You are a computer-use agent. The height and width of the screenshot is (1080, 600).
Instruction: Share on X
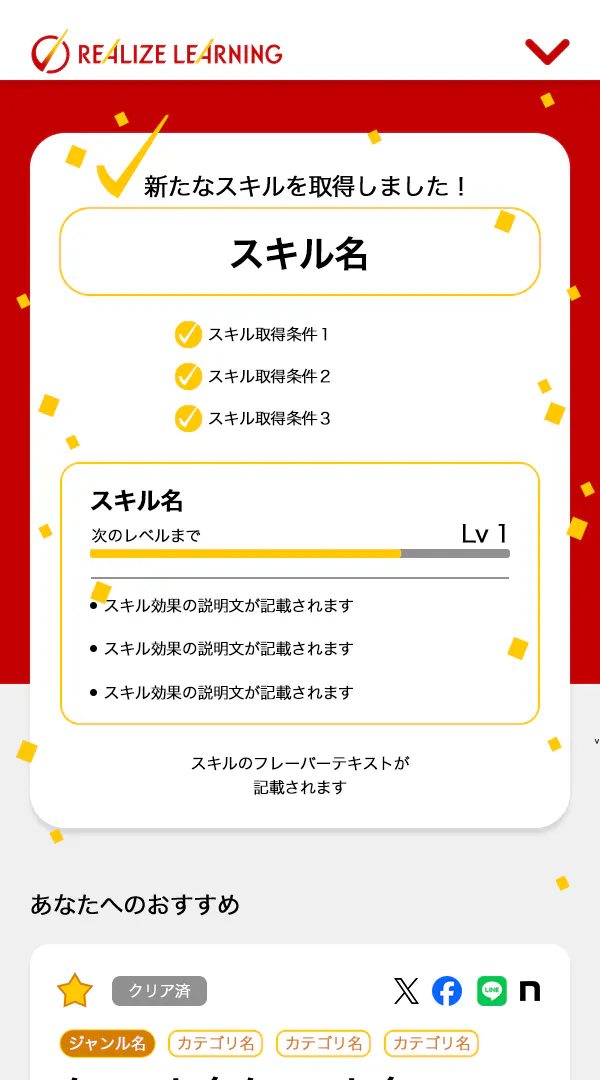pyautogui.click(x=406, y=991)
